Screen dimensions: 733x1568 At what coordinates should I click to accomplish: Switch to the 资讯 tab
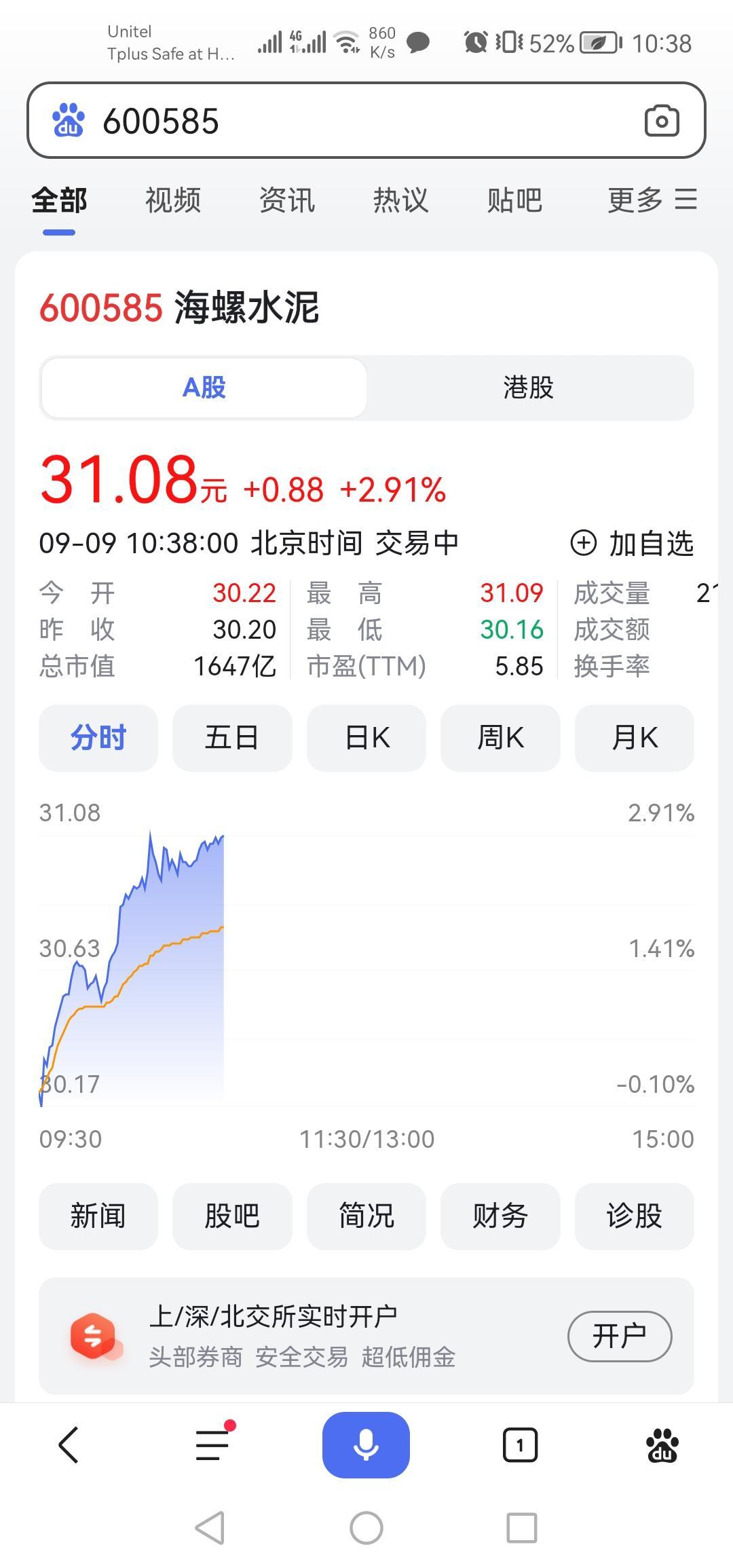[287, 200]
